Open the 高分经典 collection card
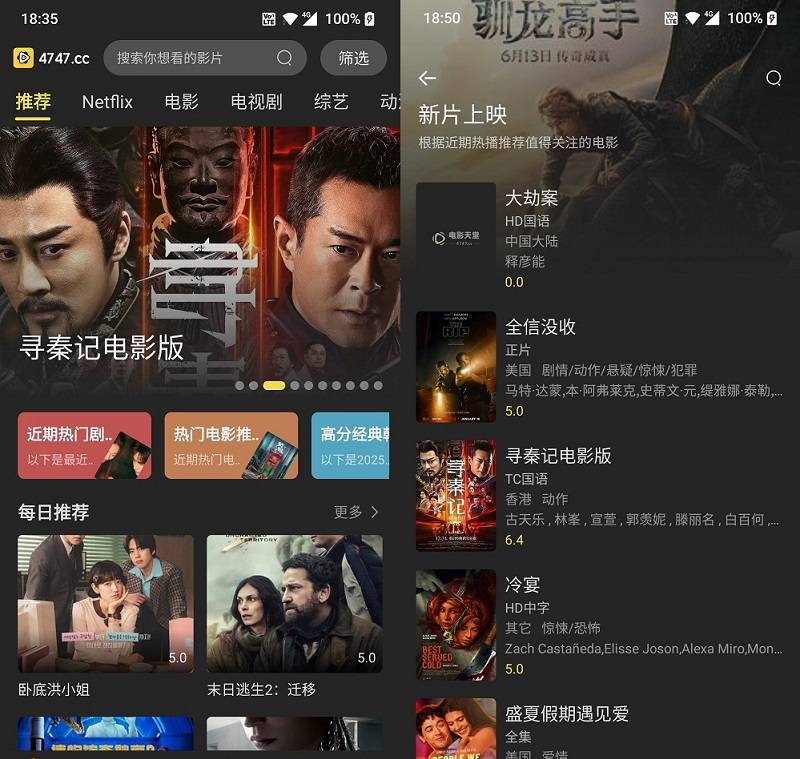 350,445
